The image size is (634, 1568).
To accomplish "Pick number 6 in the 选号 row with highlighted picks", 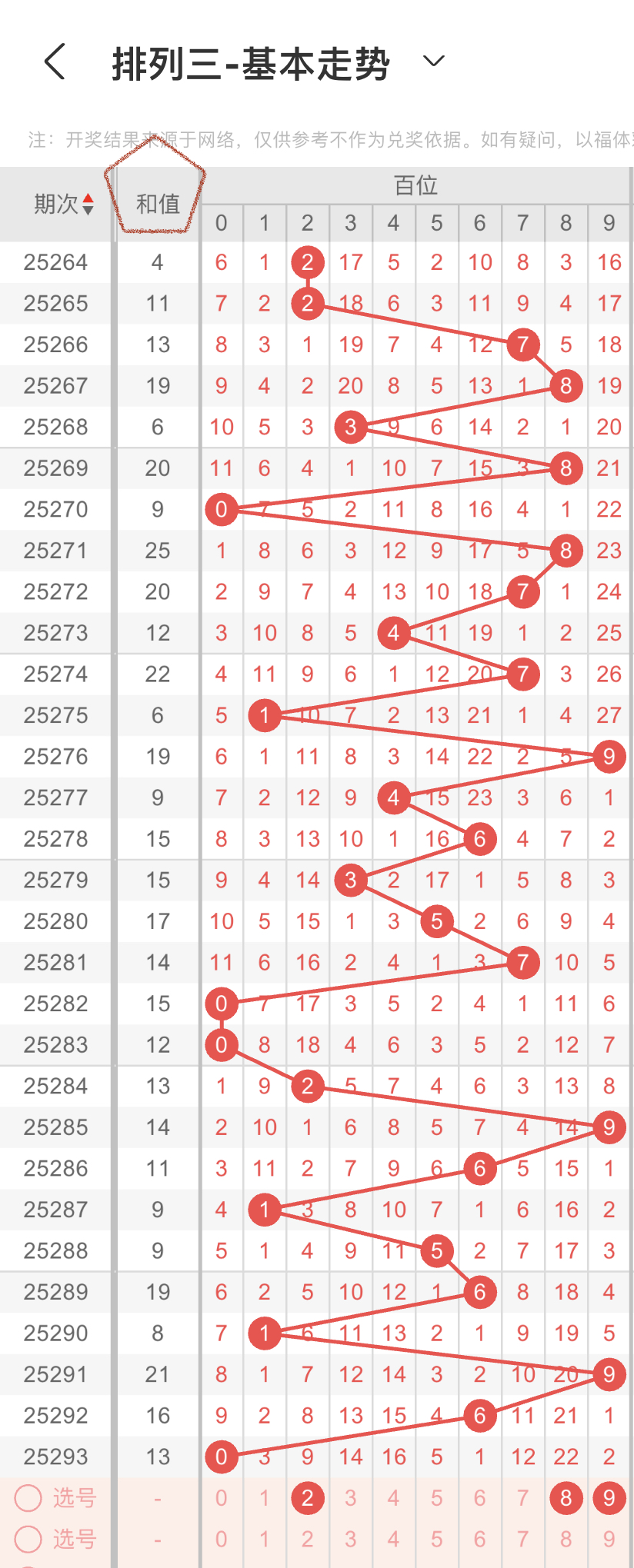I will point(479,1498).
